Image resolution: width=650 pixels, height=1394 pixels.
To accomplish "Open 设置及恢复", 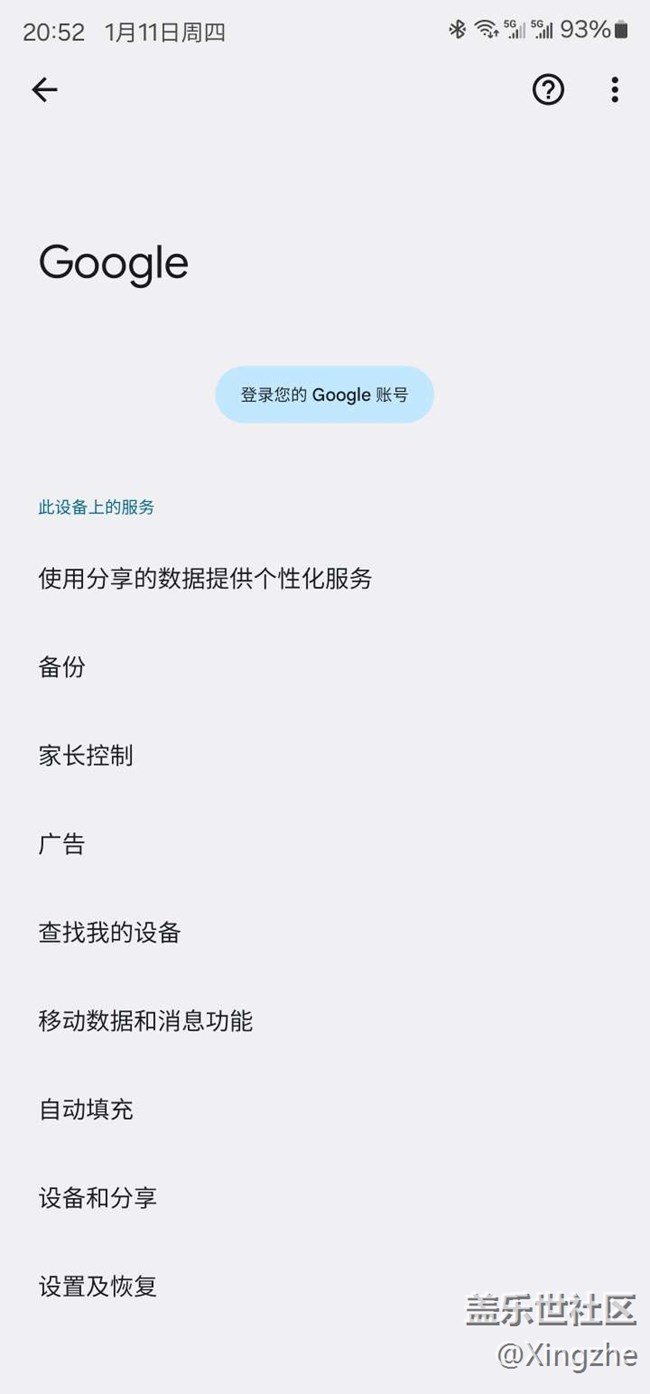I will [x=98, y=1286].
